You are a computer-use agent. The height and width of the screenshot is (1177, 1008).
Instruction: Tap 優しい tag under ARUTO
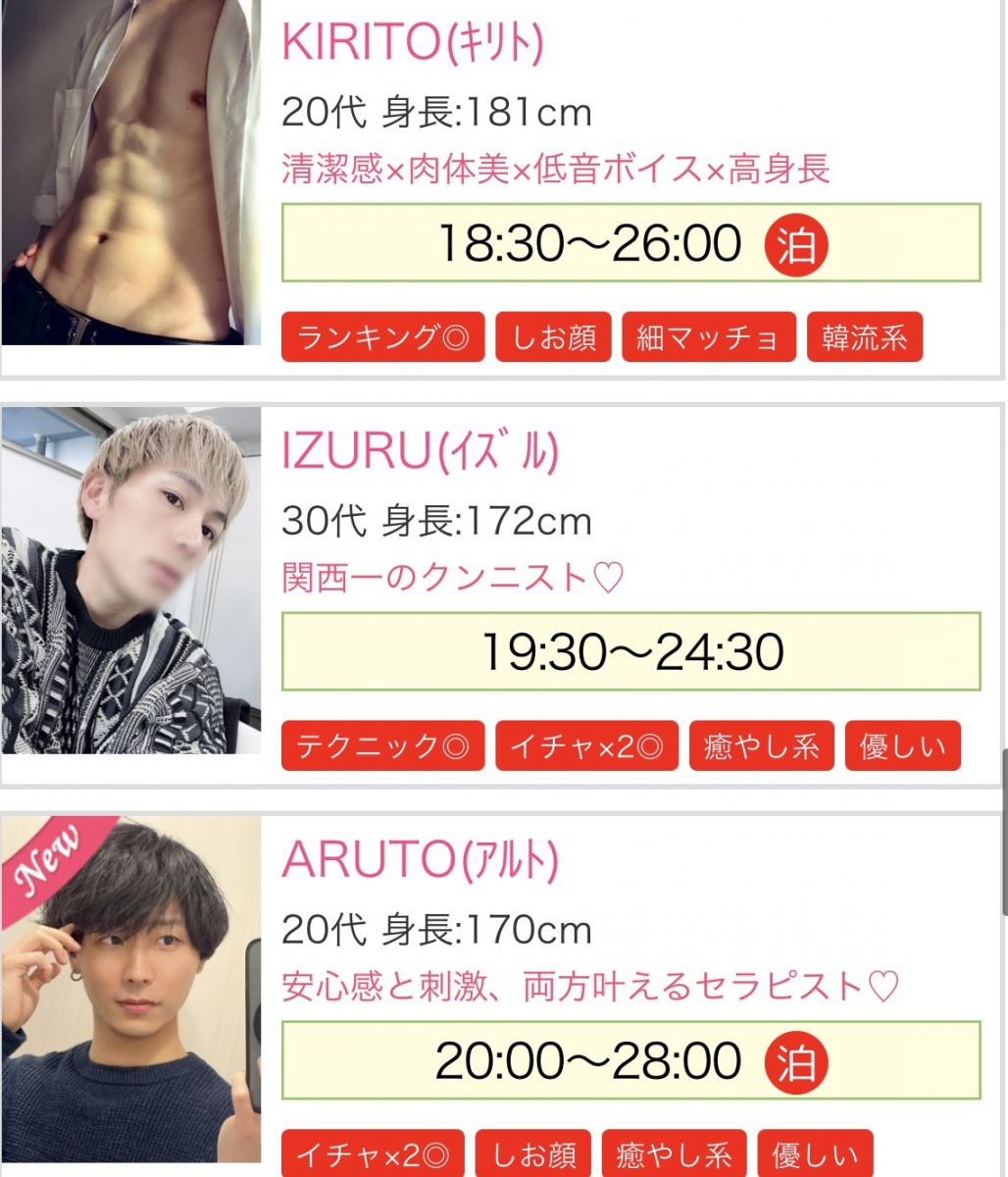click(x=815, y=1154)
